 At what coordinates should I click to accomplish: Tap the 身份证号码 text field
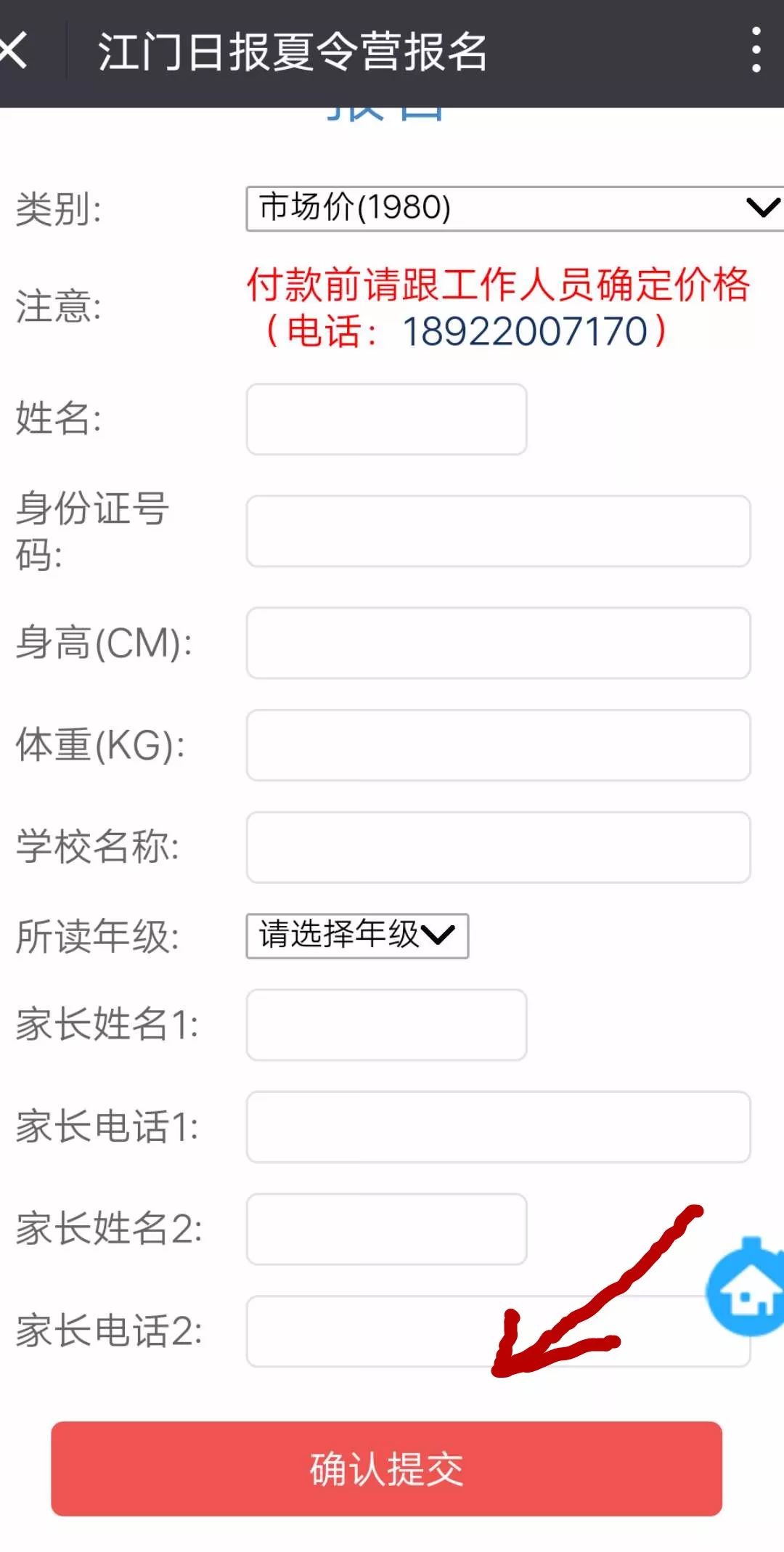pos(498,531)
